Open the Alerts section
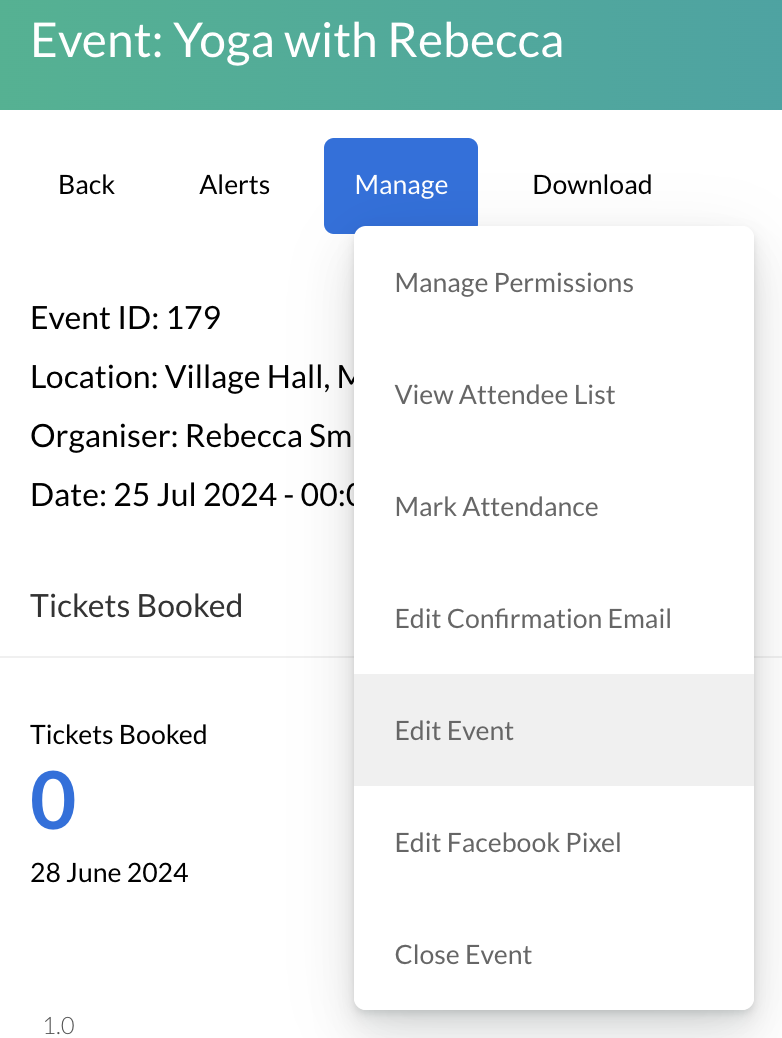This screenshot has height=1038, width=782. [x=235, y=185]
